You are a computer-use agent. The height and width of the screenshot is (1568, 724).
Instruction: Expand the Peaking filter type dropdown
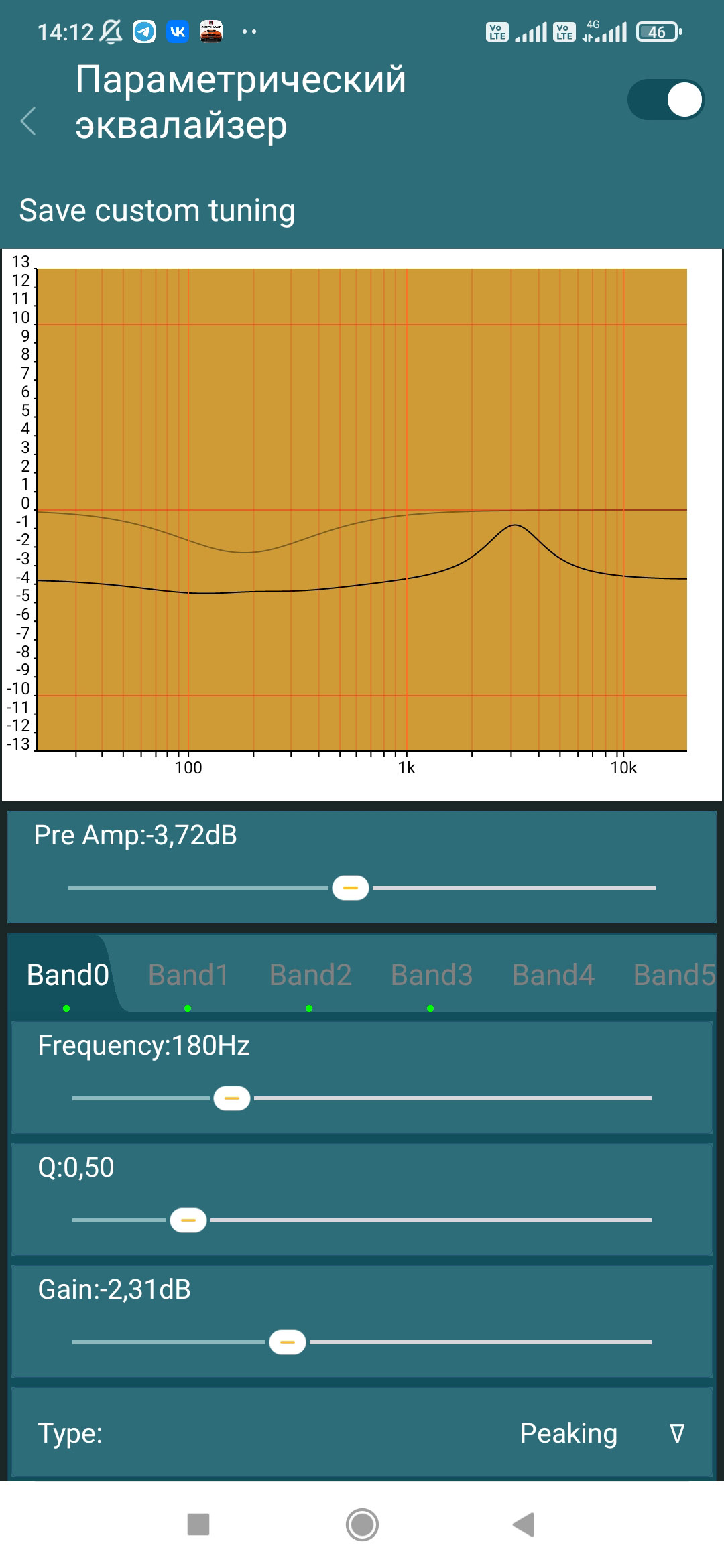pos(602,1433)
